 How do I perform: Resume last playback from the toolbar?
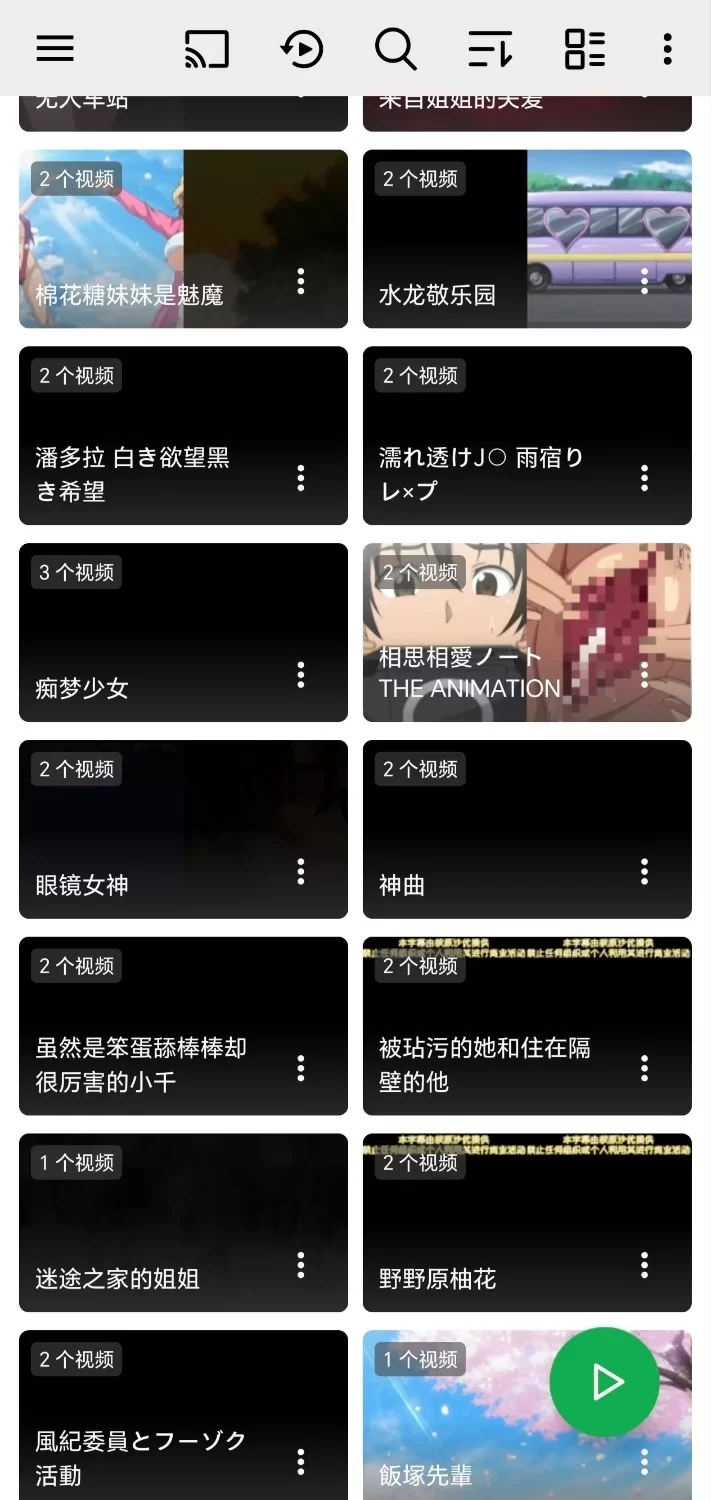pyautogui.click(x=302, y=48)
